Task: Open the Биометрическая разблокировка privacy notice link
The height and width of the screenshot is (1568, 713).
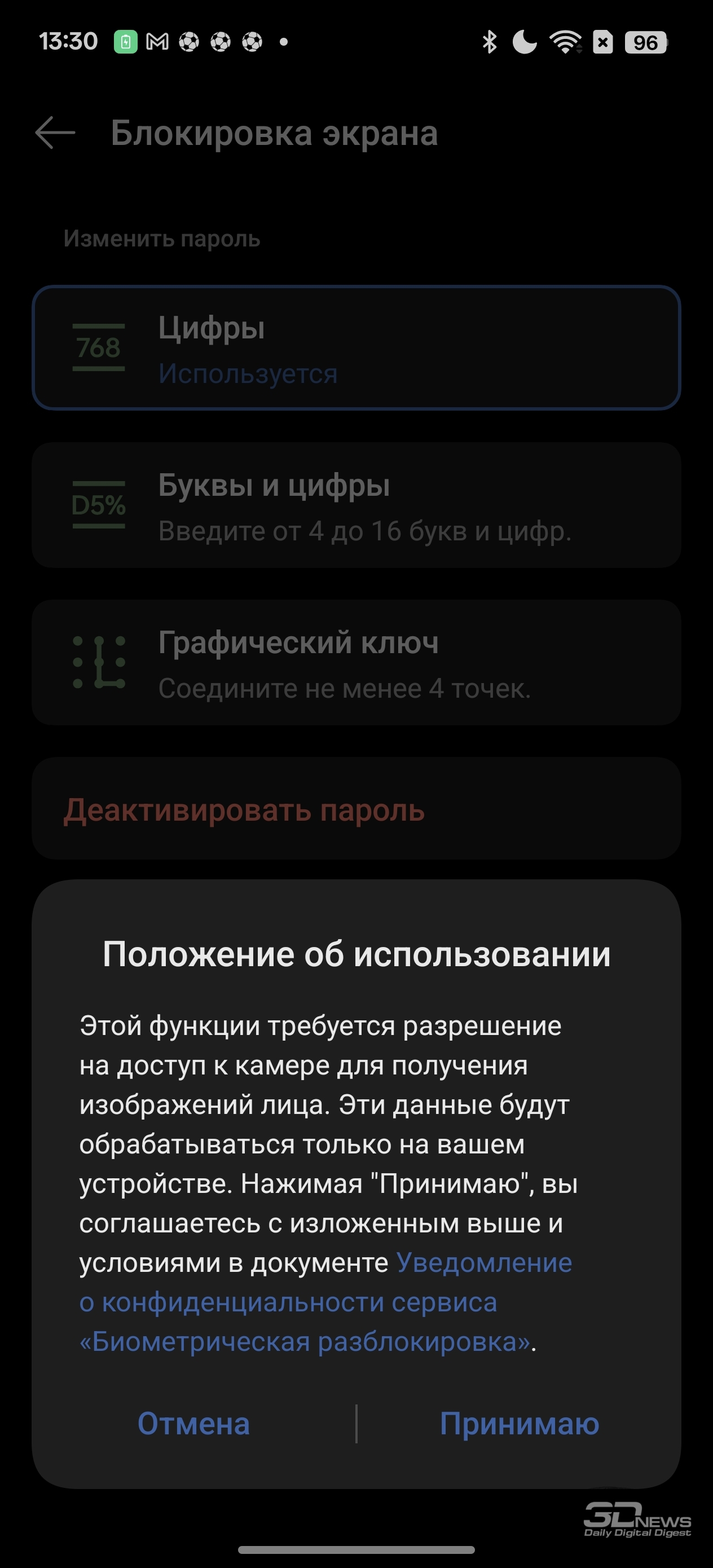Action: pyautogui.click(x=325, y=1302)
